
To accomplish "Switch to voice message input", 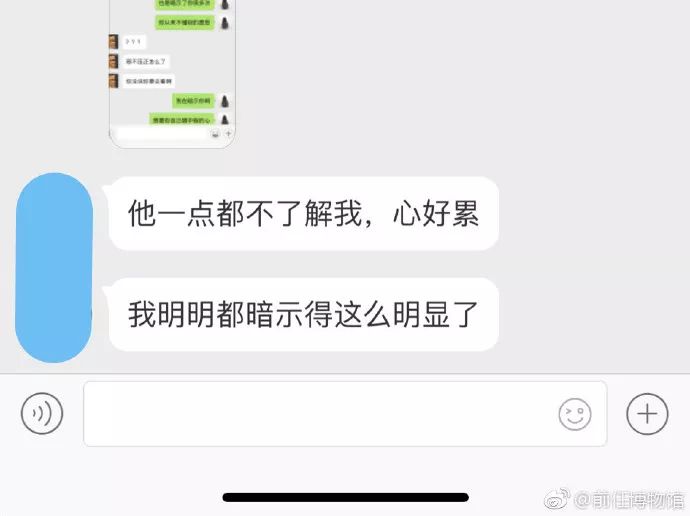I will click(x=42, y=413).
